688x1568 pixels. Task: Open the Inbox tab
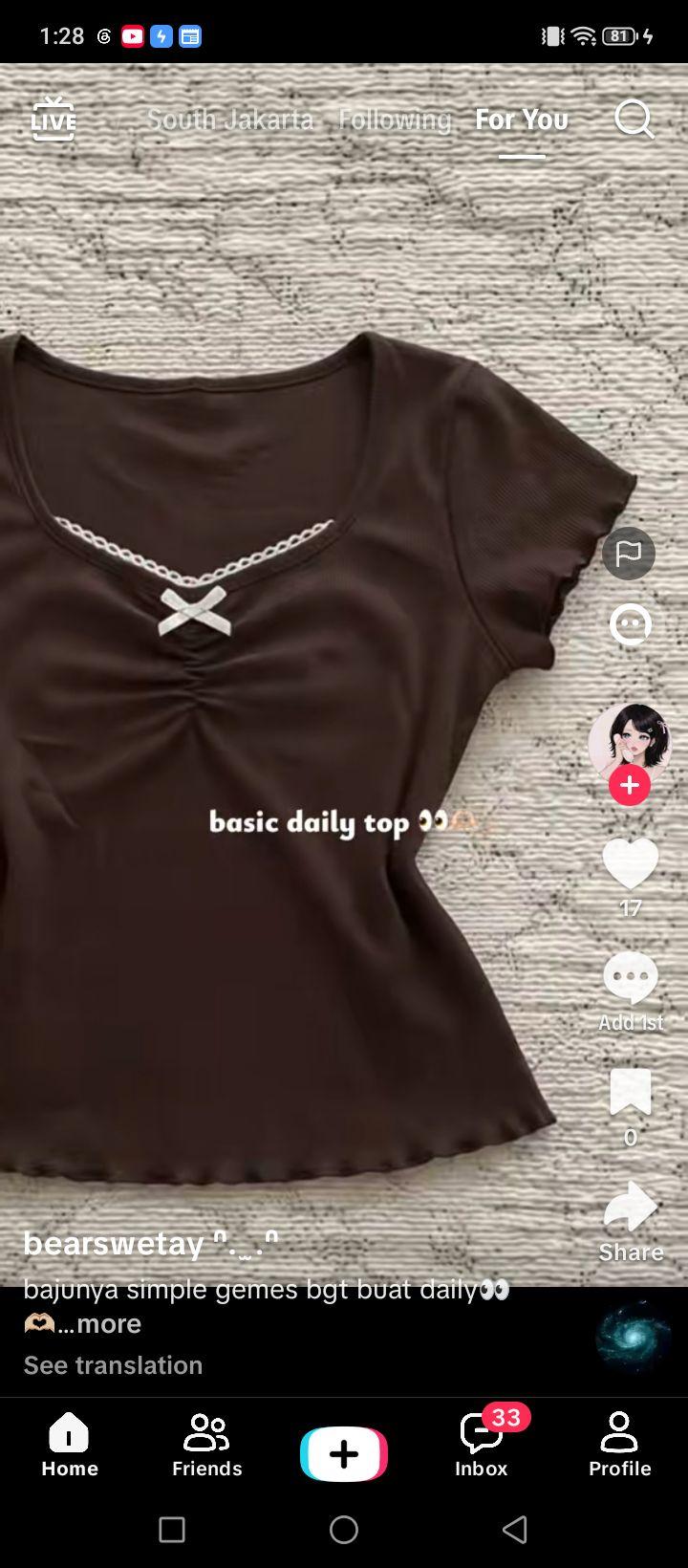click(x=482, y=1444)
